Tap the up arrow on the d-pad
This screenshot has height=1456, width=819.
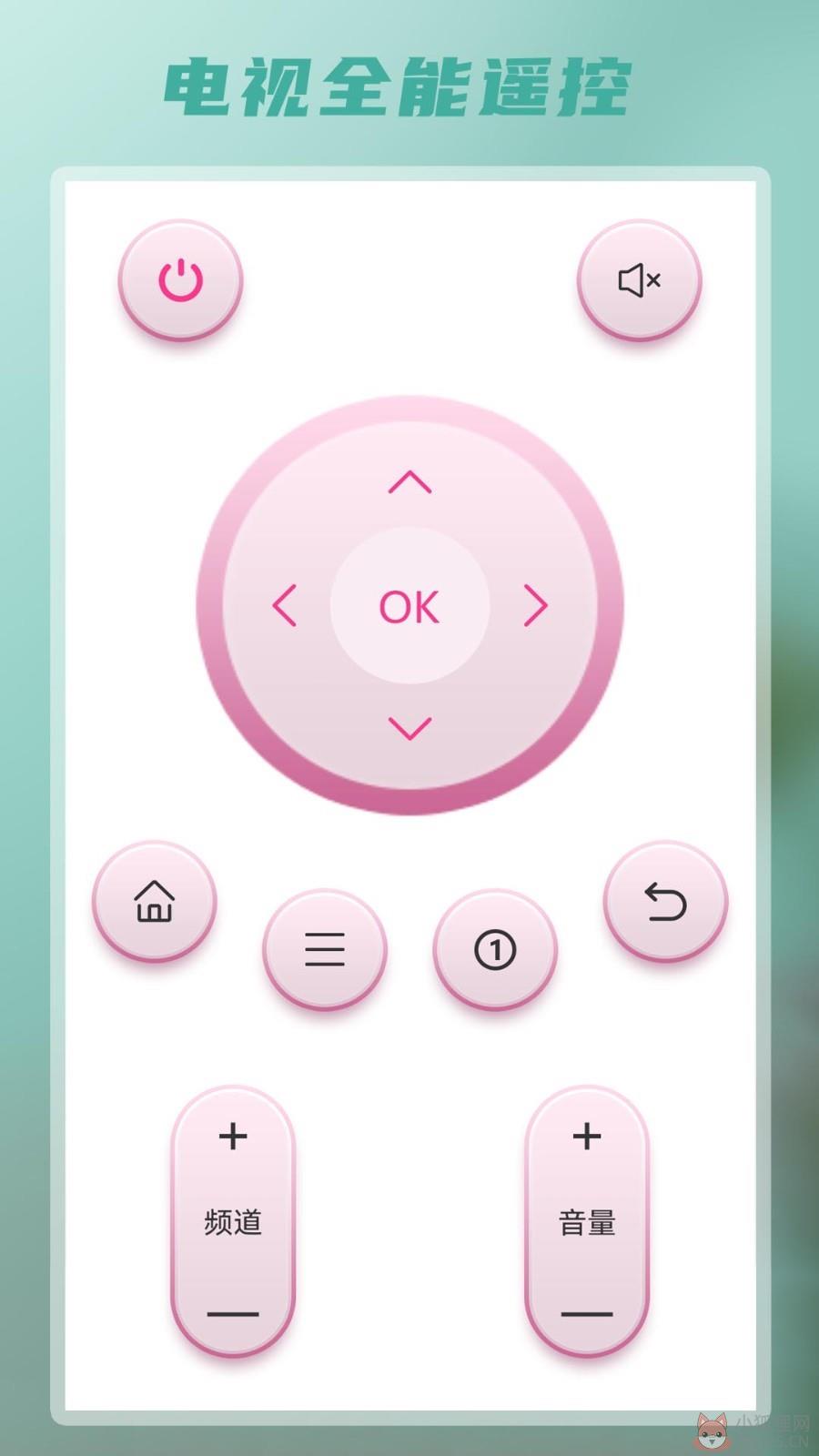pos(409,482)
